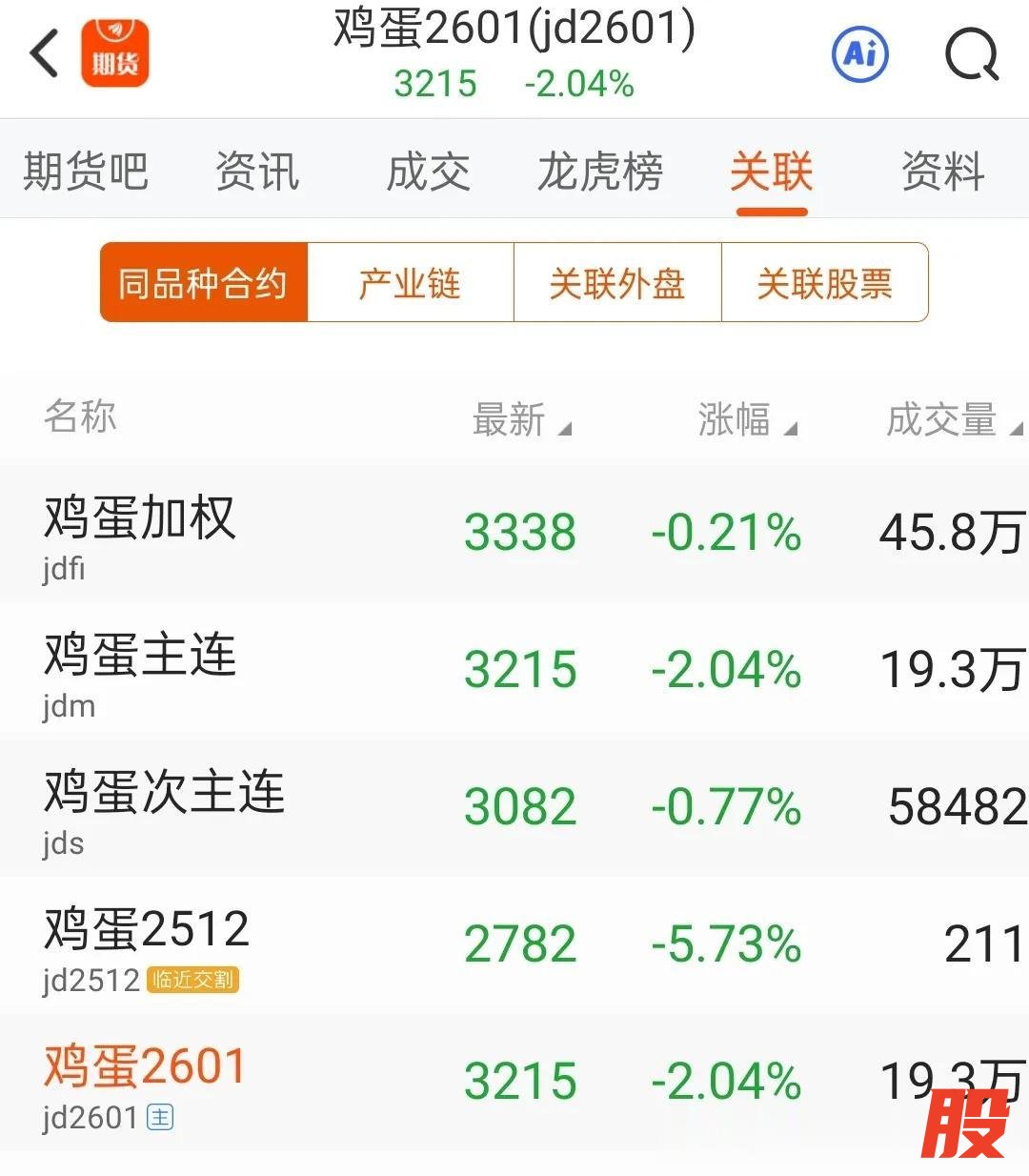Sort the list by 成交量
The image size is (1029, 1176).
point(951,419)
